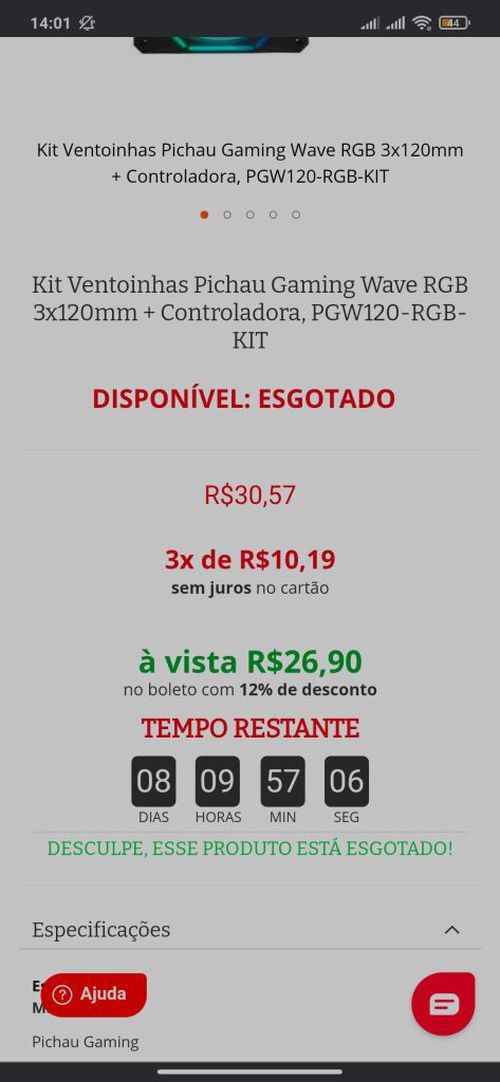Viewport: 500px width, 1082px height.
Task: Jump to the fifth carousel dot
Action: click(296, 215)
